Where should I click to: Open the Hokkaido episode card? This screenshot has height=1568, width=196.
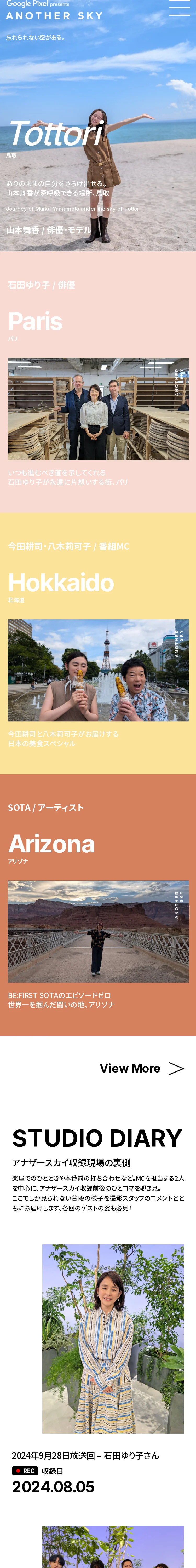tap(98, 670)
